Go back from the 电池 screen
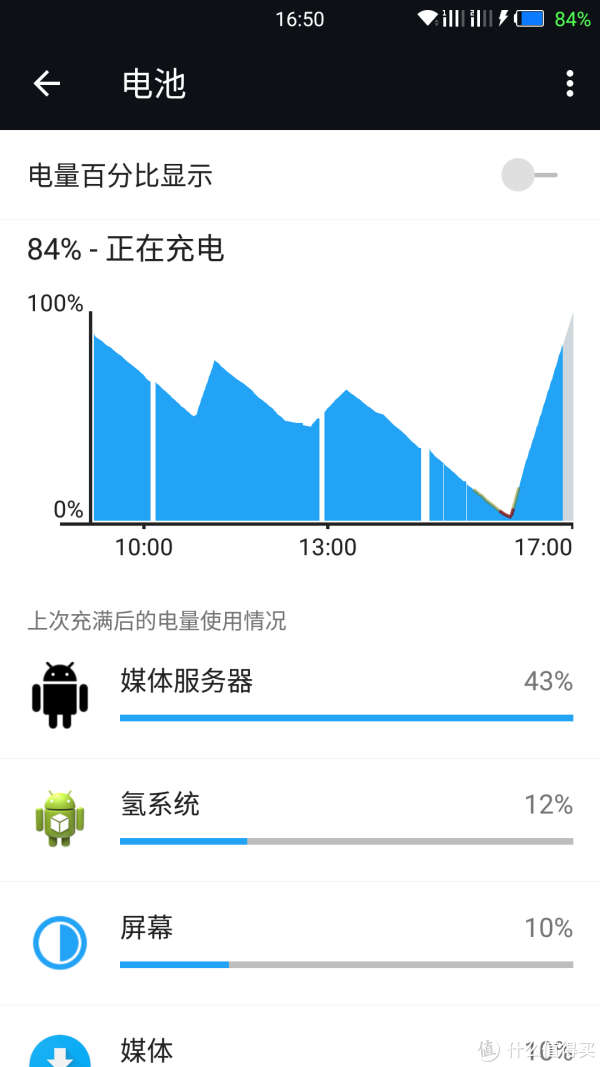 coord(47,84)
